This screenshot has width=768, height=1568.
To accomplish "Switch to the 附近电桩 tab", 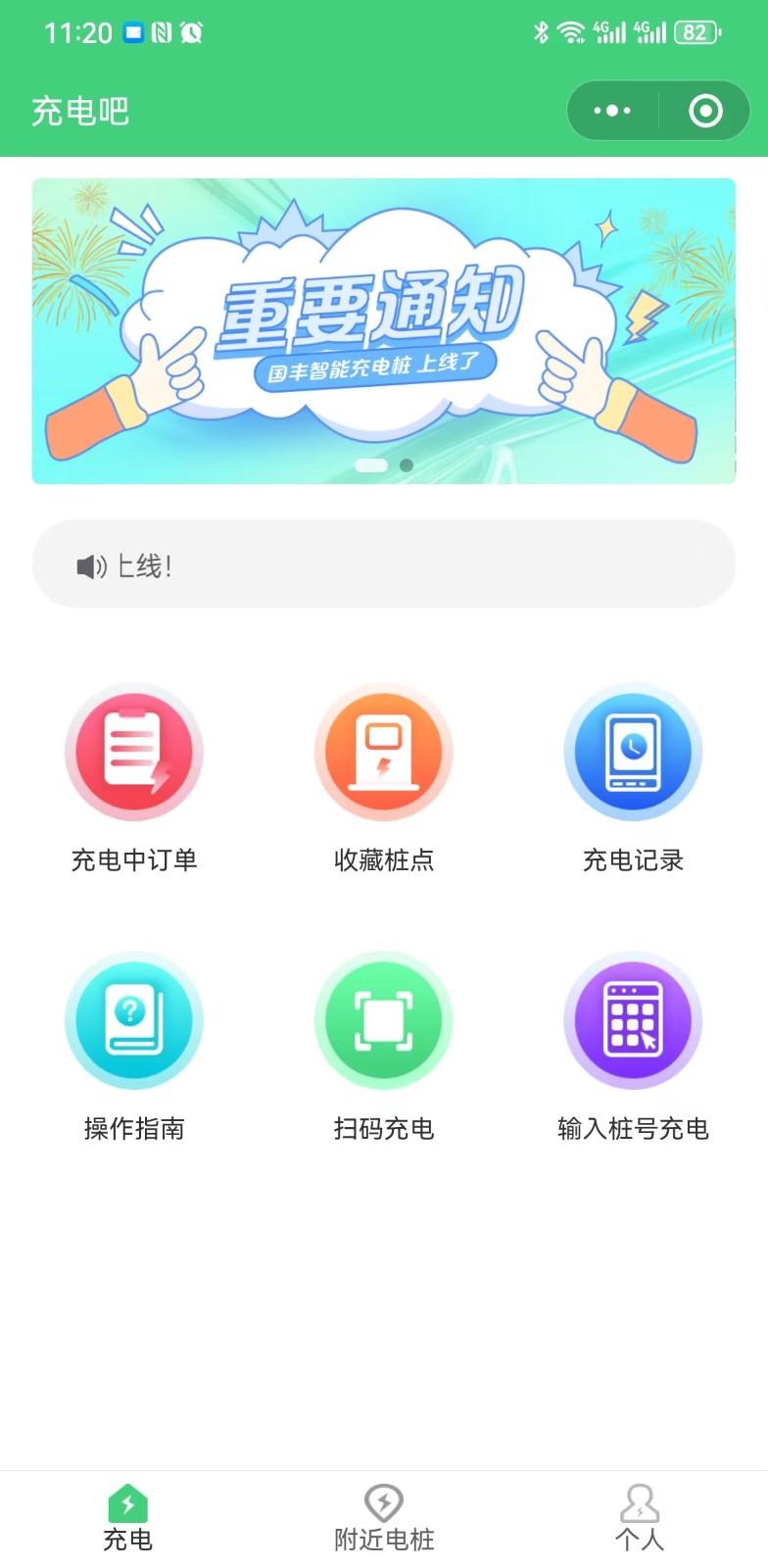I will [384, 1519].
